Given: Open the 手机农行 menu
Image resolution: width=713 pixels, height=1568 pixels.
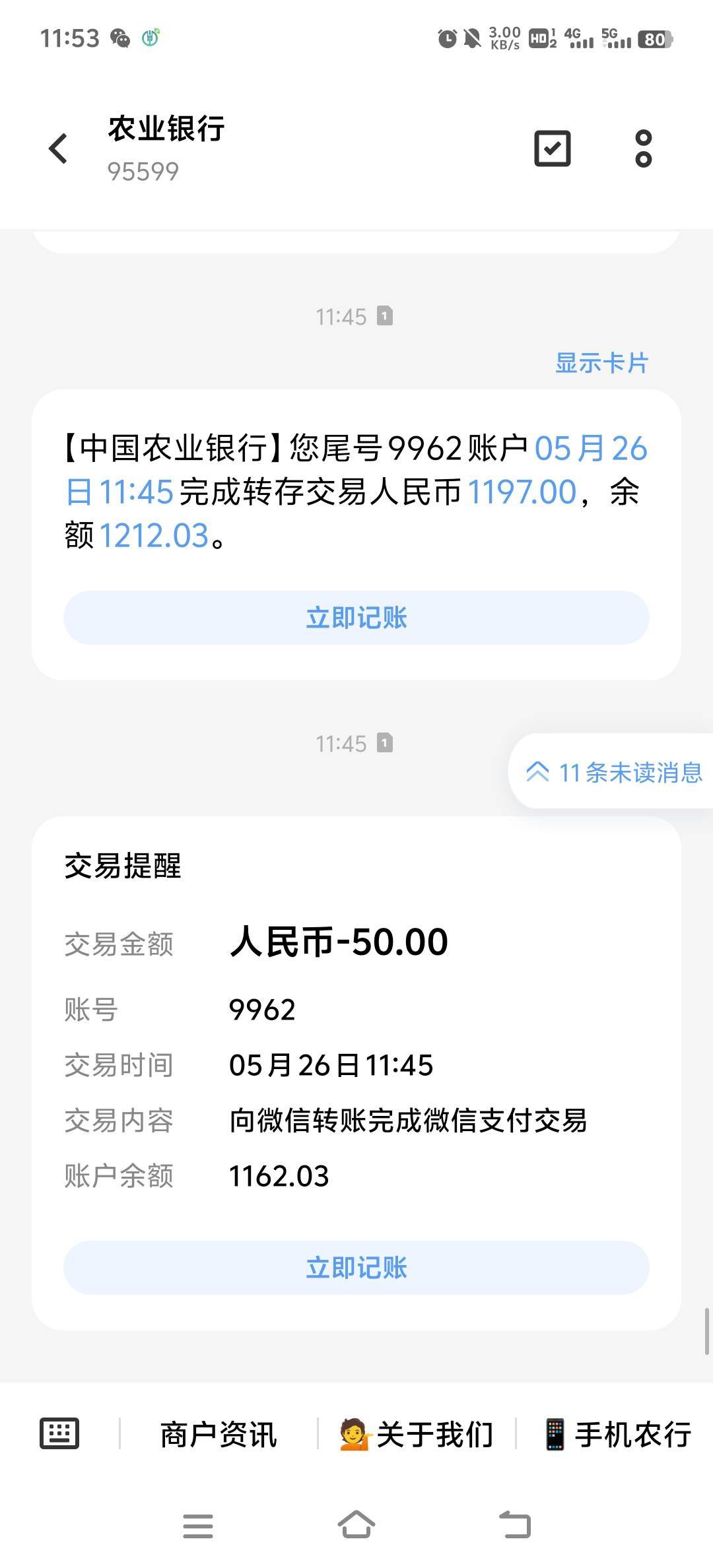Looking at the screenshot, I should [x=618, y=1435].
